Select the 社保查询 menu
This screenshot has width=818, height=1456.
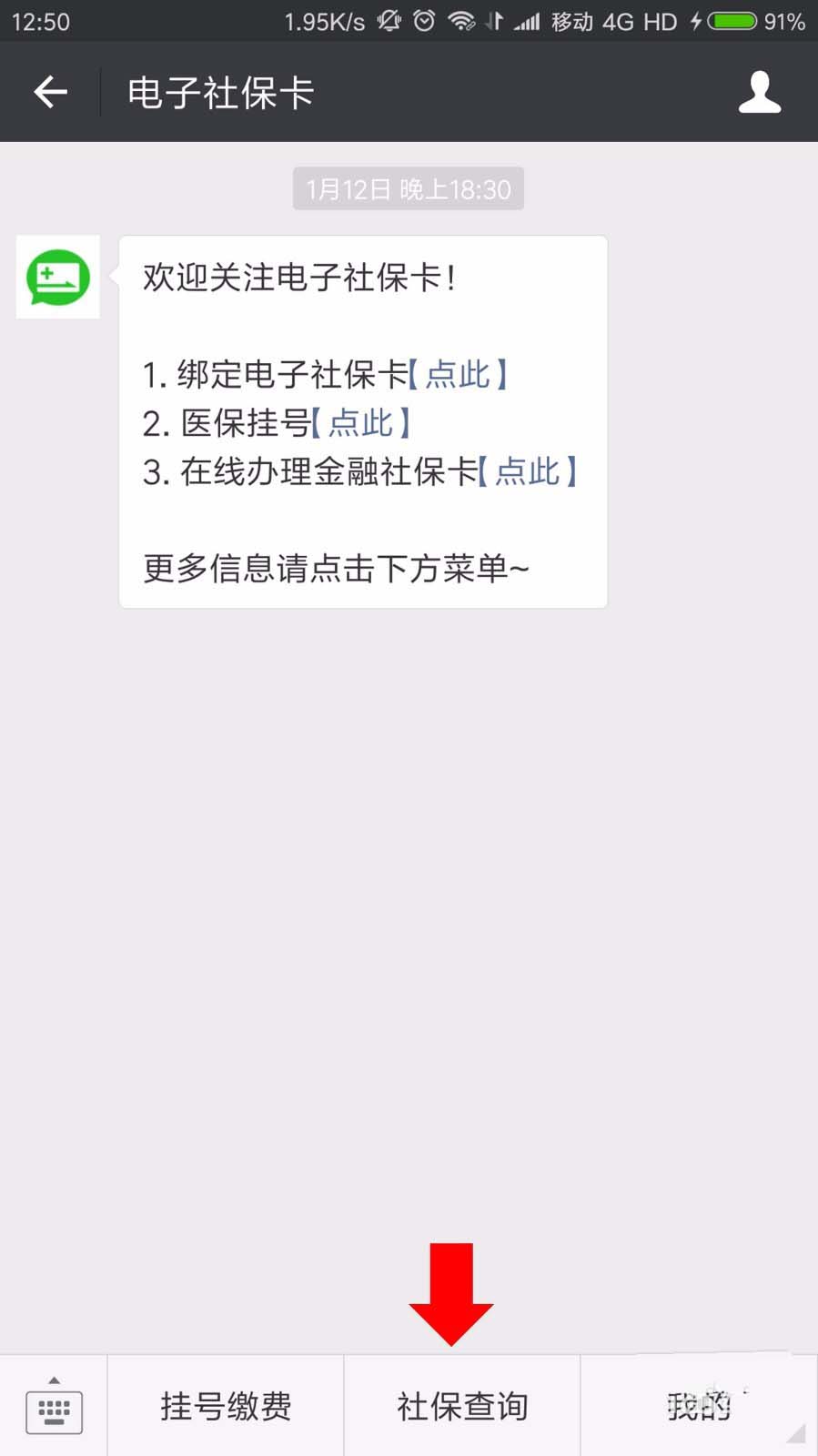462,1406
